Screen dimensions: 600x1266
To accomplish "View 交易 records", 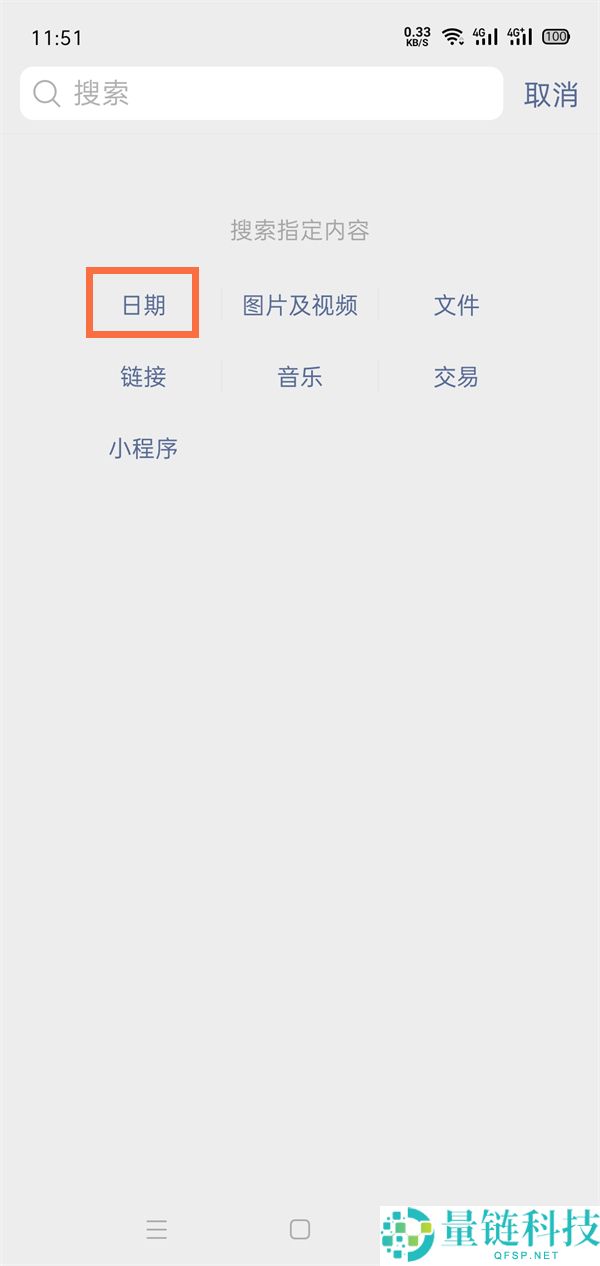I will pos(456,377).
